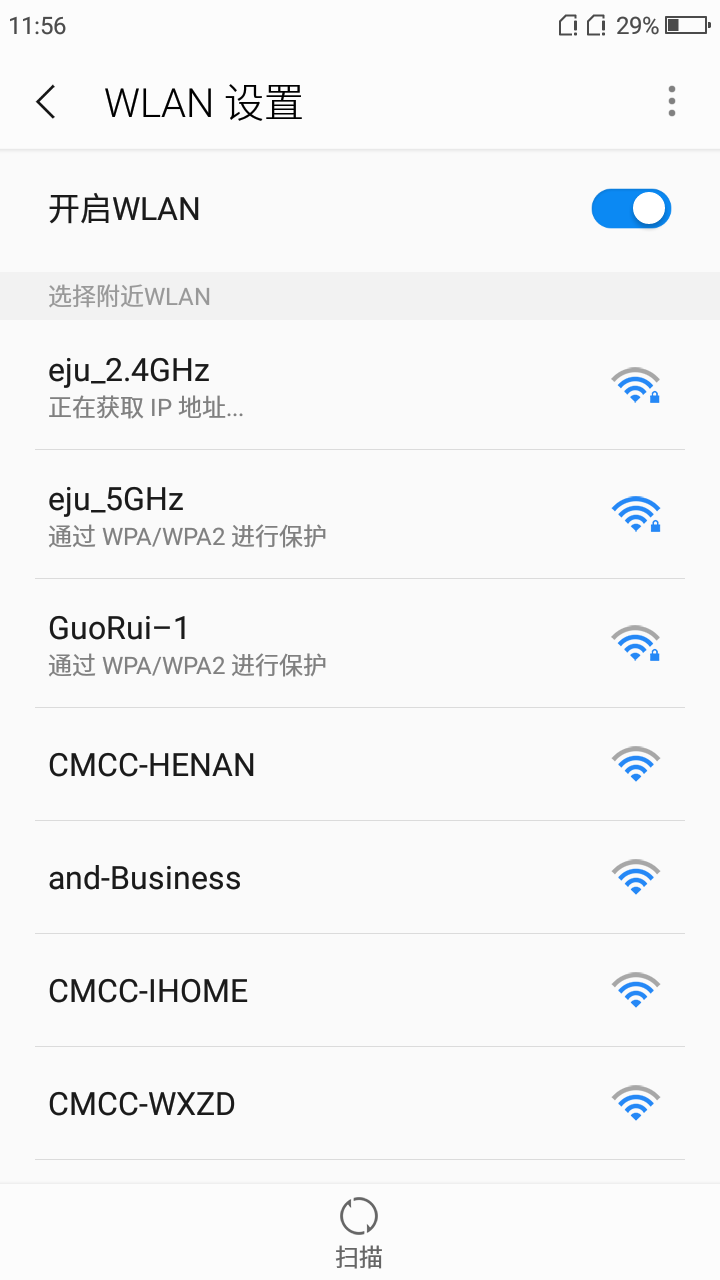Tap the signal icon beside and-Business

point(636,876)
